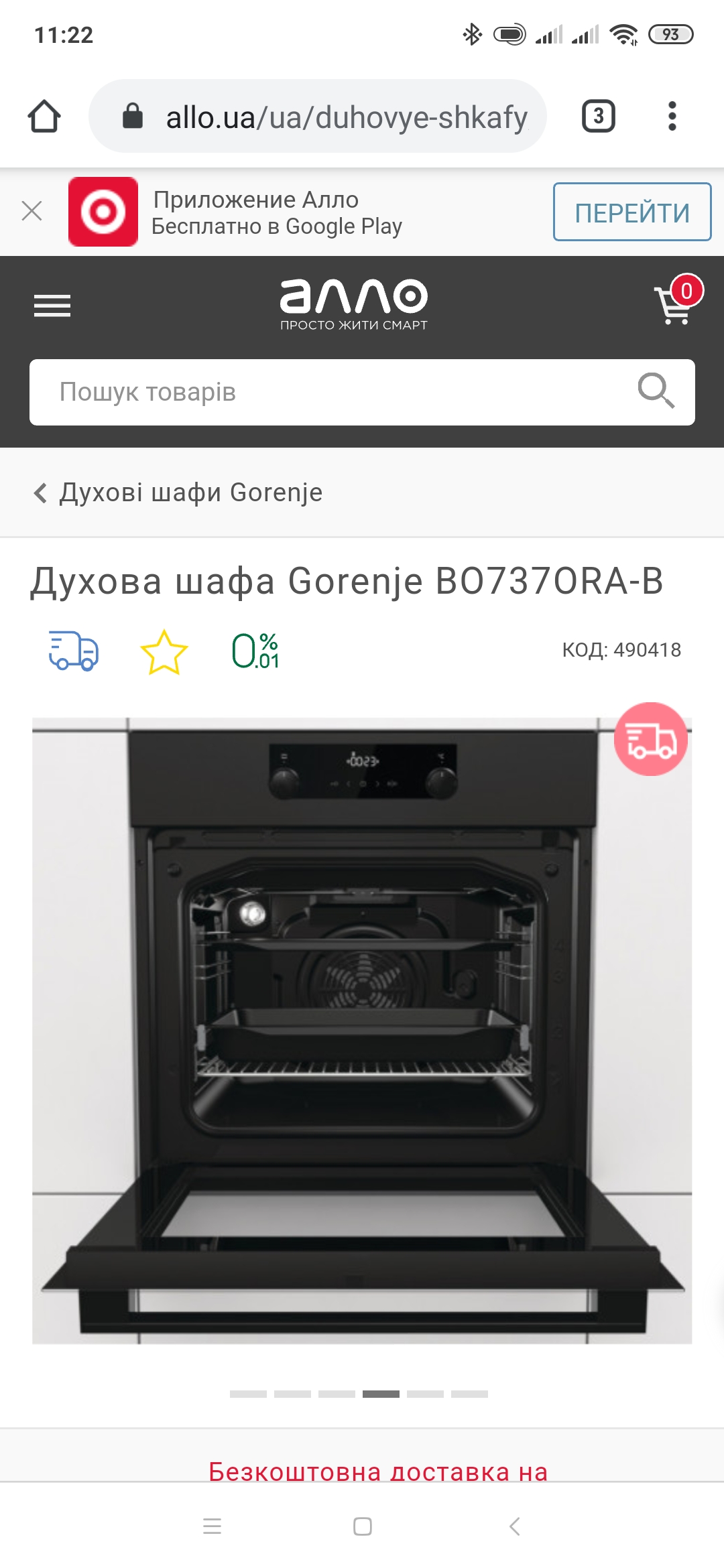Open the browser tab switcher

pos(598,116)
